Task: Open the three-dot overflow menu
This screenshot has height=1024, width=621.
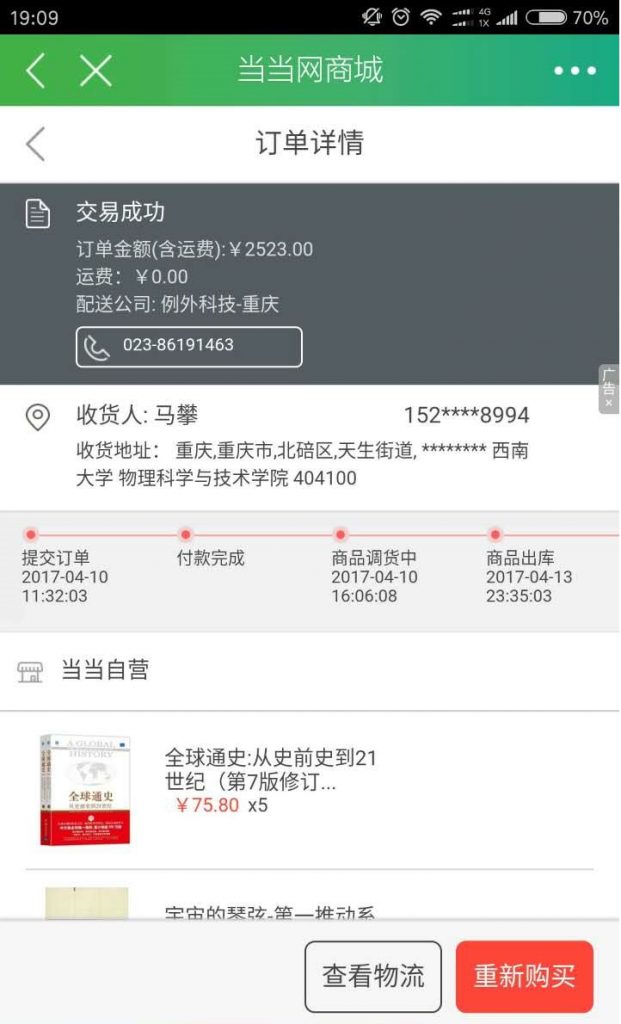Action: pos(575,71)
